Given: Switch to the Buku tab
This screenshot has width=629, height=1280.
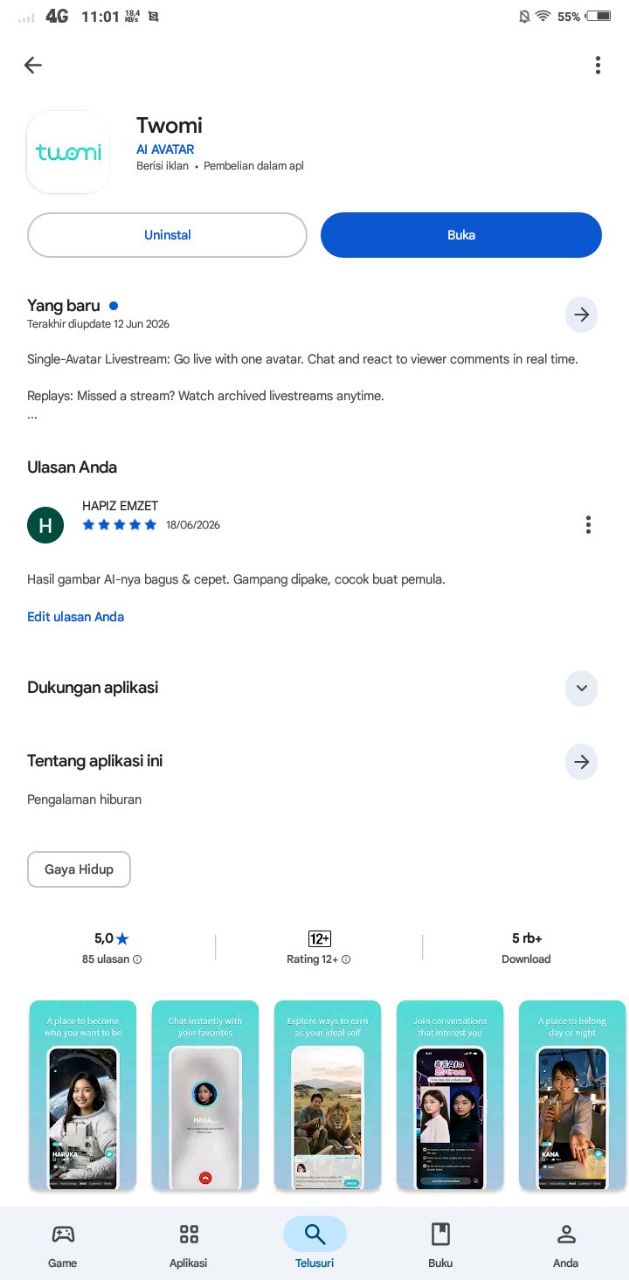Looking at the screenshot, I should coord(440,1245).
